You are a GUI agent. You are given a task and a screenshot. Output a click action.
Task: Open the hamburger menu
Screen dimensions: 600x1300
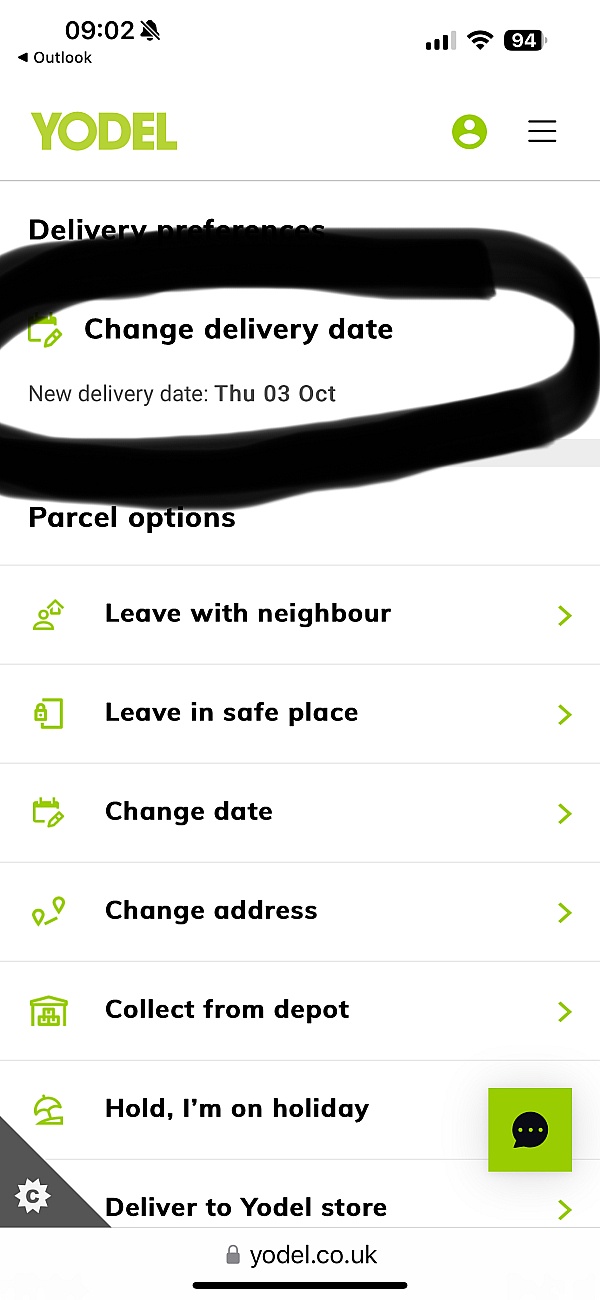pos(542,131)
